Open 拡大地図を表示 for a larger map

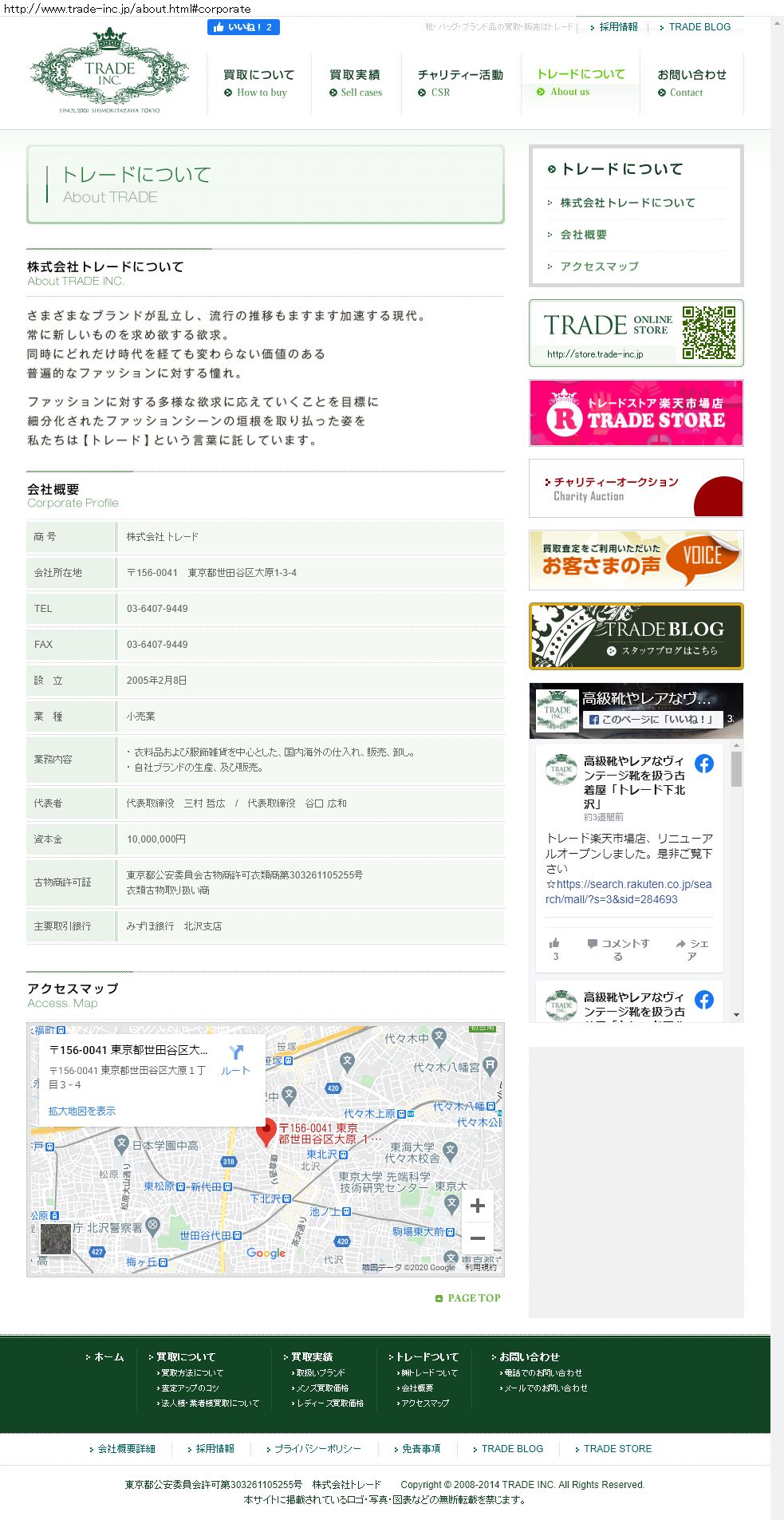tap(81, 1111)
